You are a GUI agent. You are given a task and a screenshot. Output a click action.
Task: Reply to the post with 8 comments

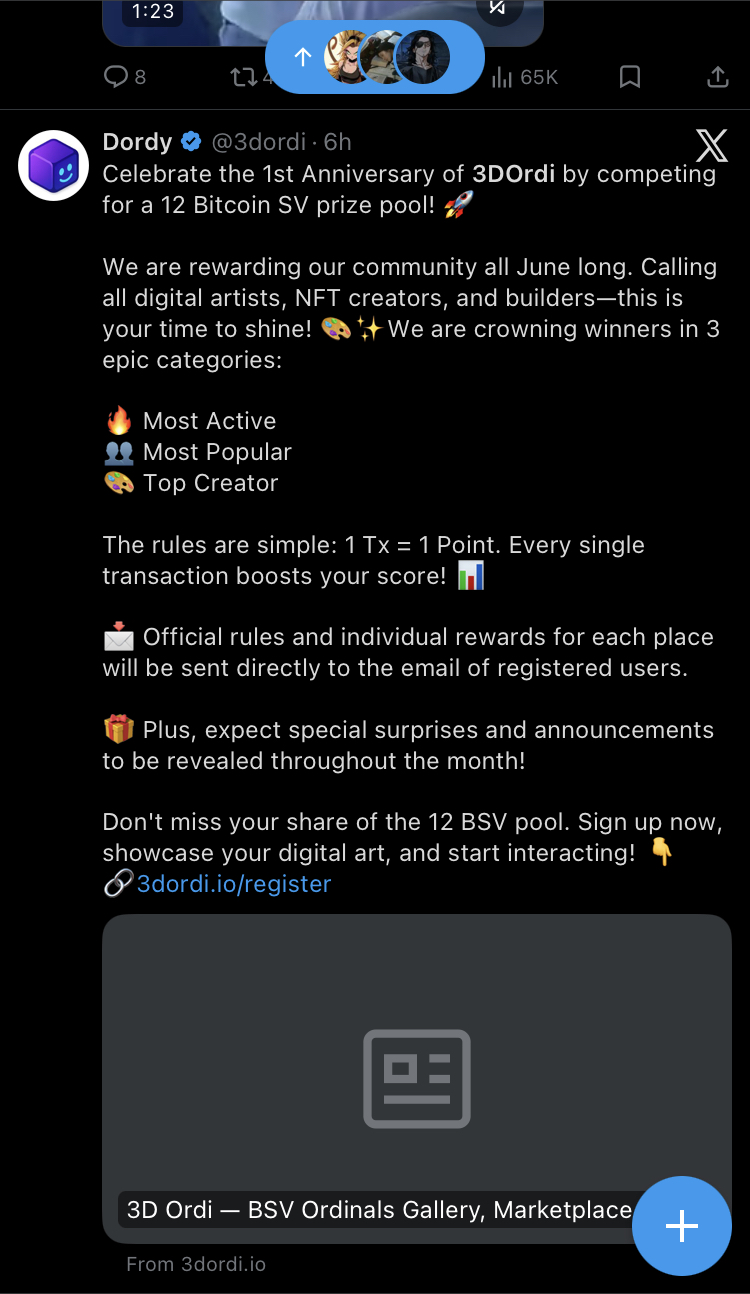pos(126,77)
